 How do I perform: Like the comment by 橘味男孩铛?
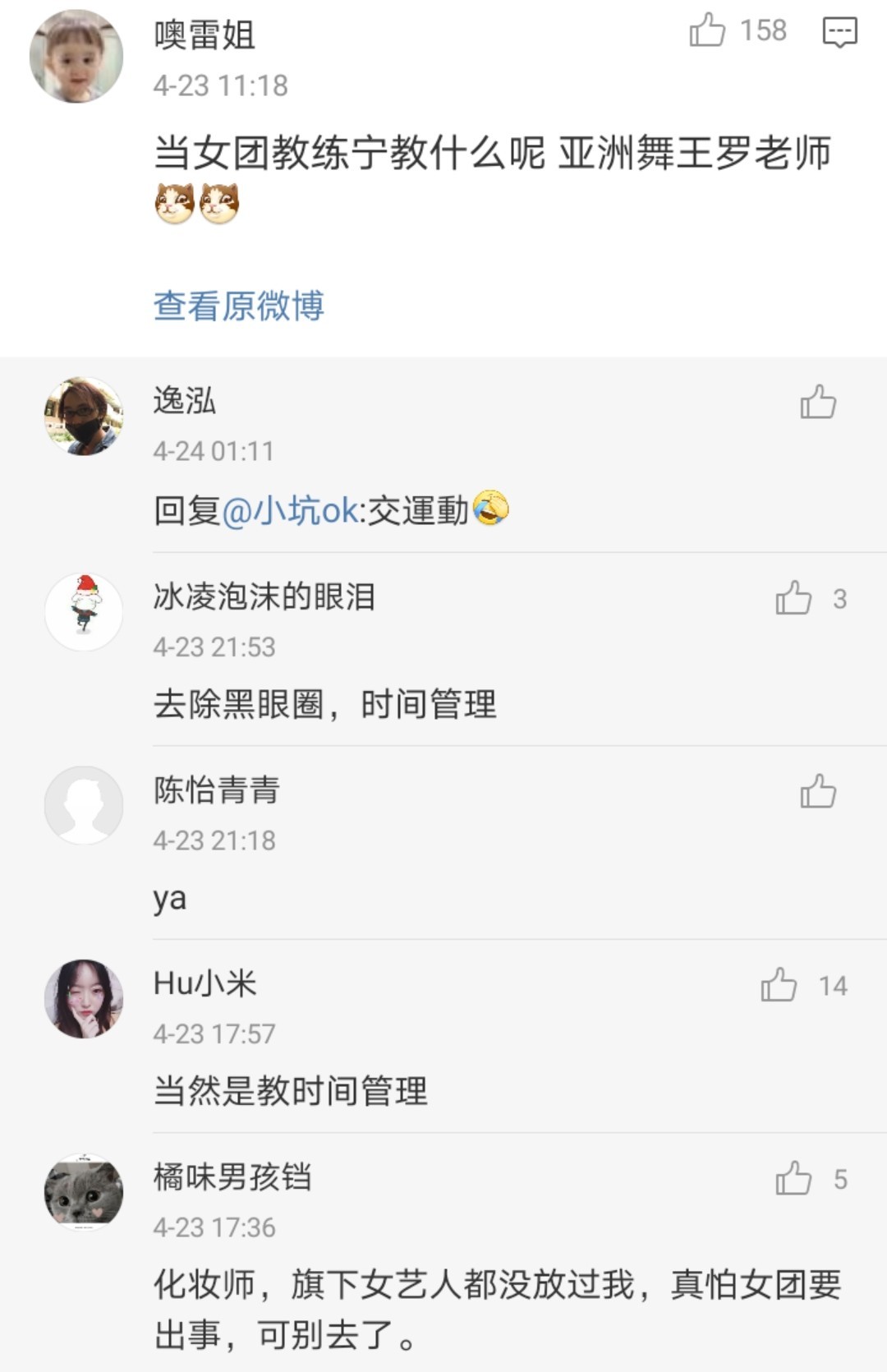point(793,1179)
